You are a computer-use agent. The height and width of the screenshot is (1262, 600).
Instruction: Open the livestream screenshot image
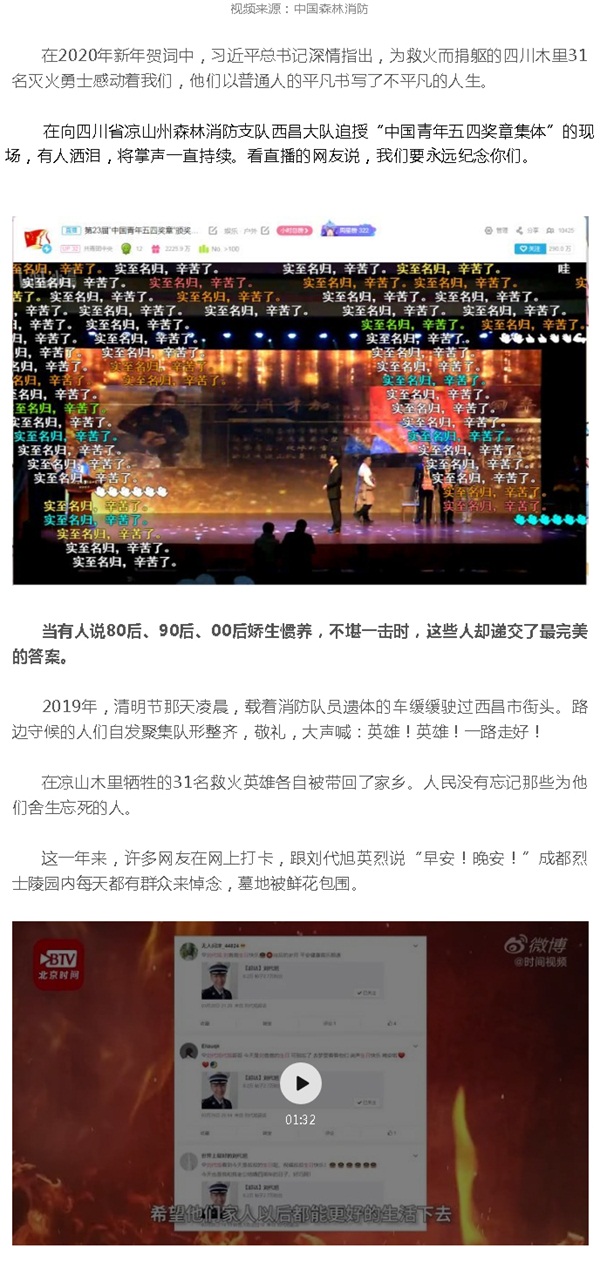click(300, 400)
